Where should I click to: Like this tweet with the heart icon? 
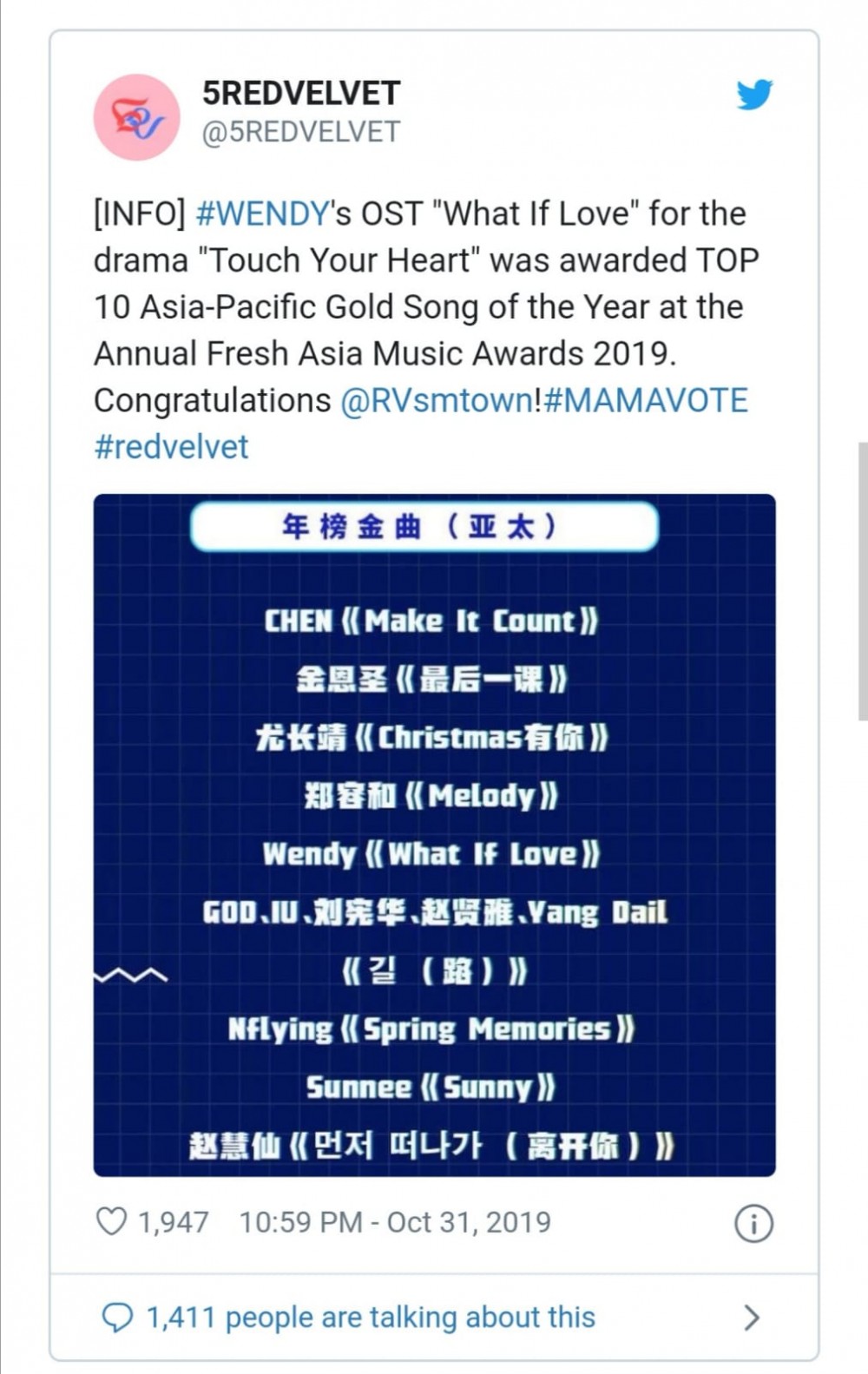(x=112, y=1221)
